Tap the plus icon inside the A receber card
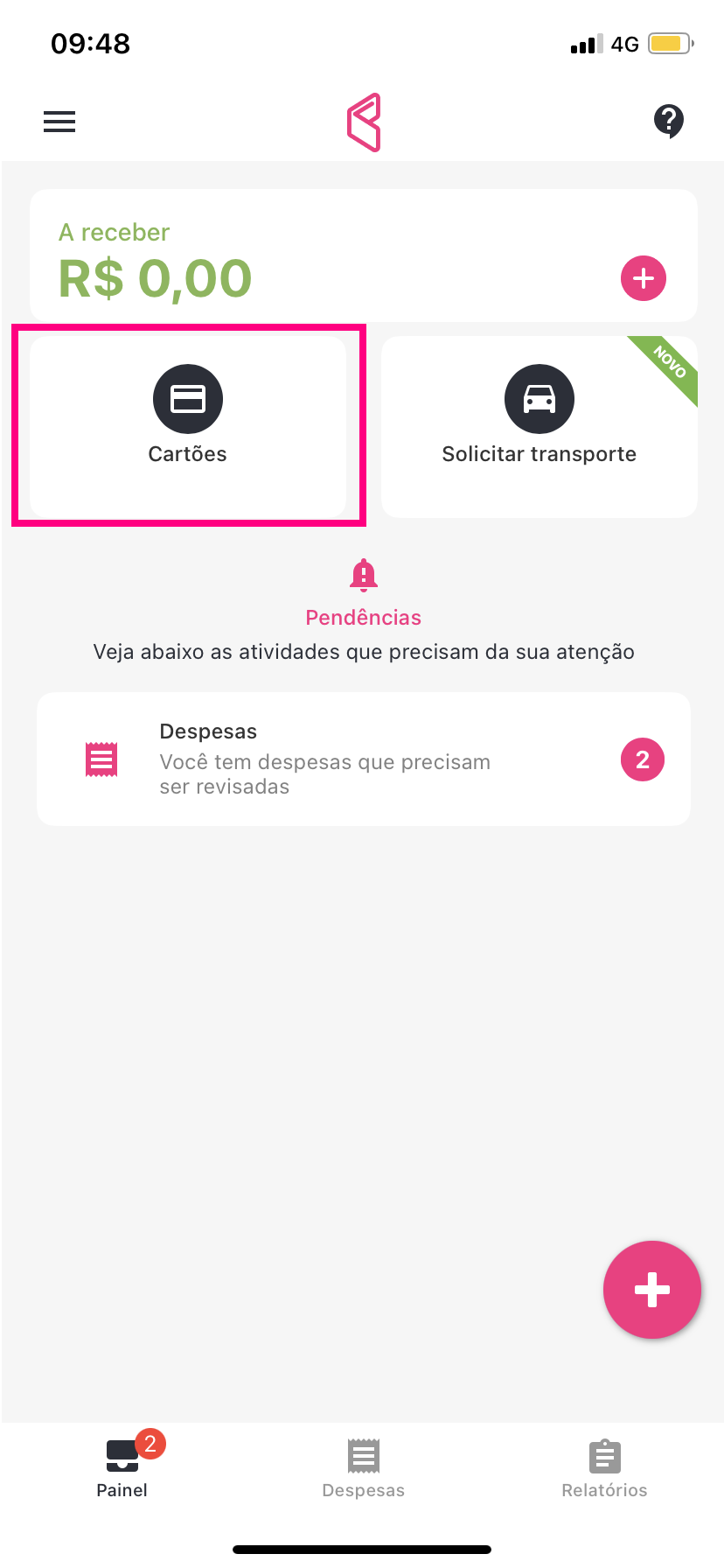 643,277
